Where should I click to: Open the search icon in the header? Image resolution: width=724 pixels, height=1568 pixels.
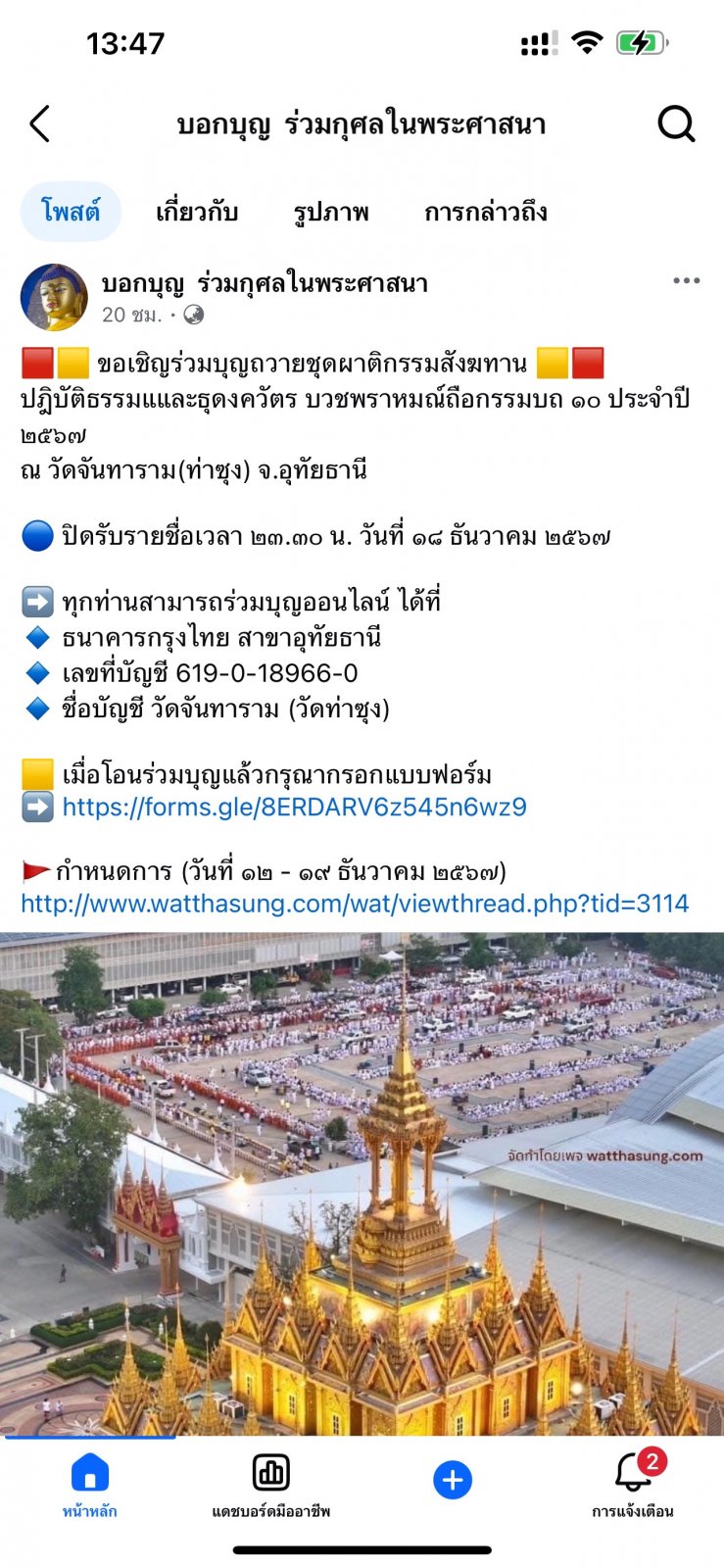[676, 124]
